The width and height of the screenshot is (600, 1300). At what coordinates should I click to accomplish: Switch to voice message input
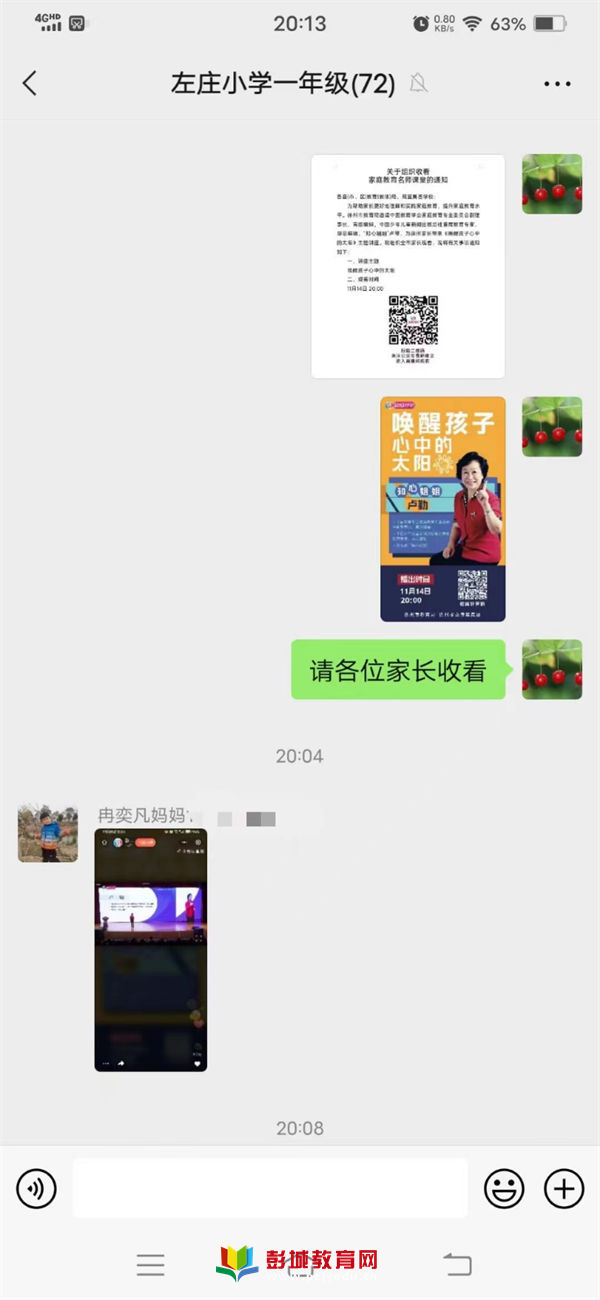pos(37,1189)
